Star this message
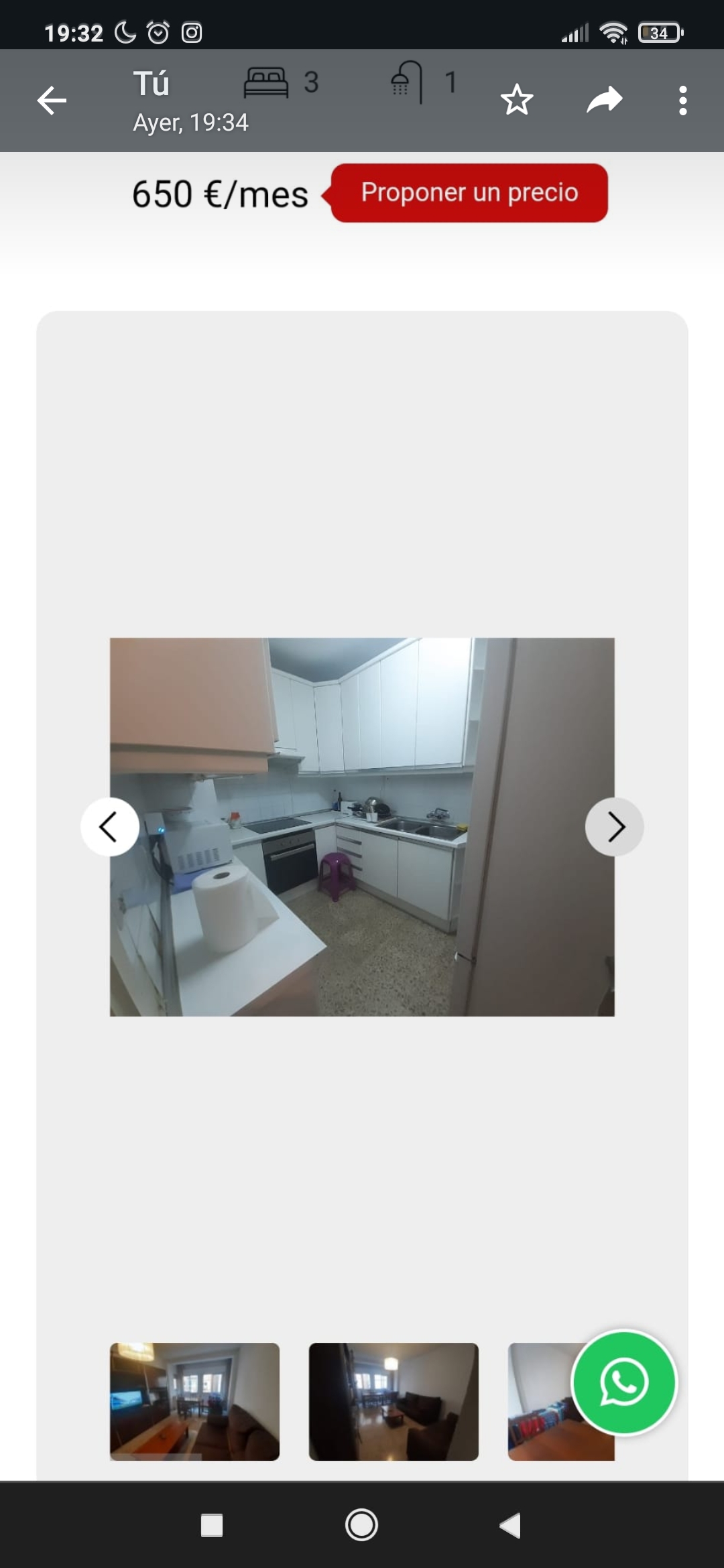Viewport: 724px width, 1568px height. 517,101
